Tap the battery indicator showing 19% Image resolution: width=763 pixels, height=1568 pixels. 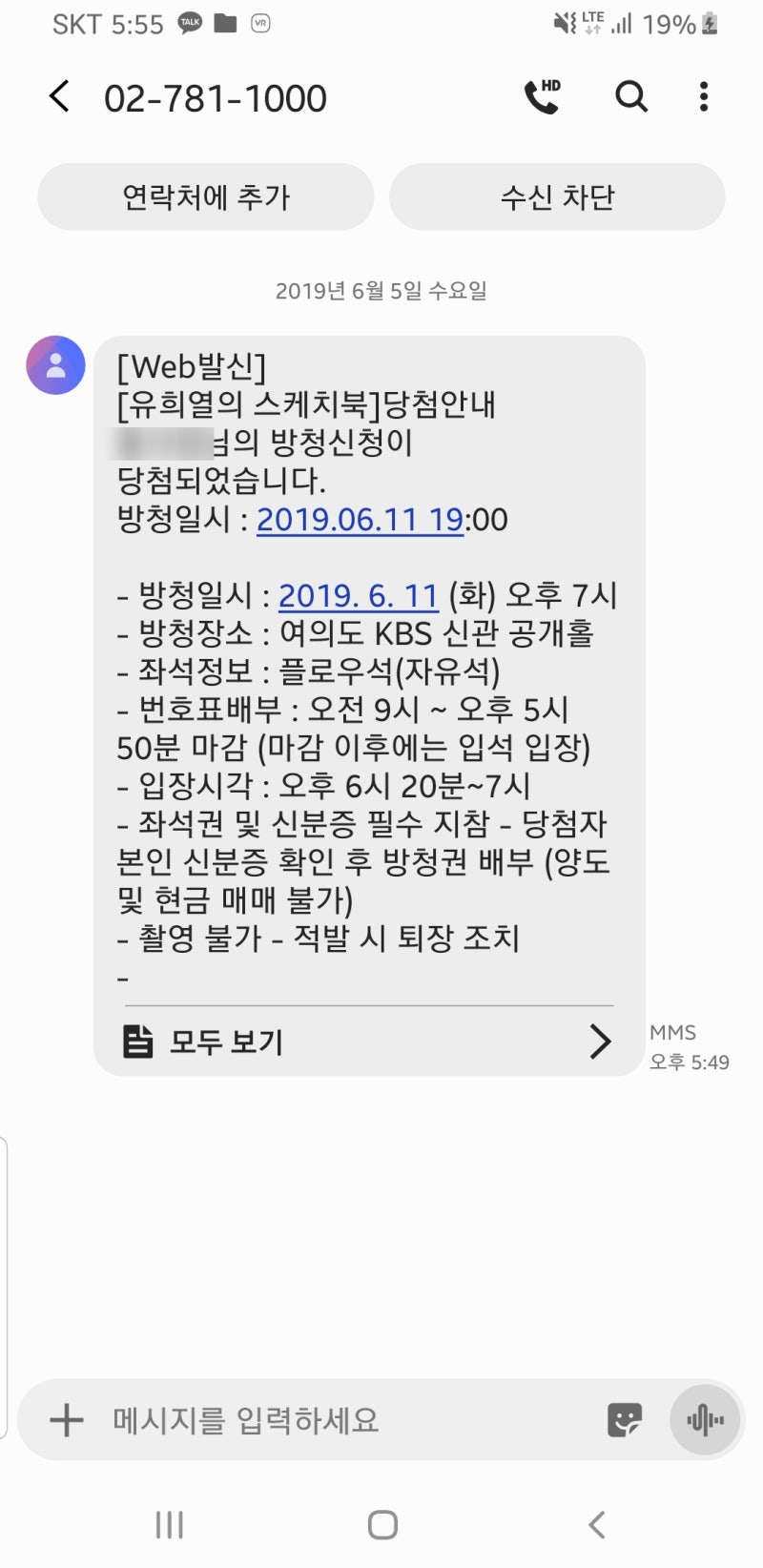click(687, 24)
